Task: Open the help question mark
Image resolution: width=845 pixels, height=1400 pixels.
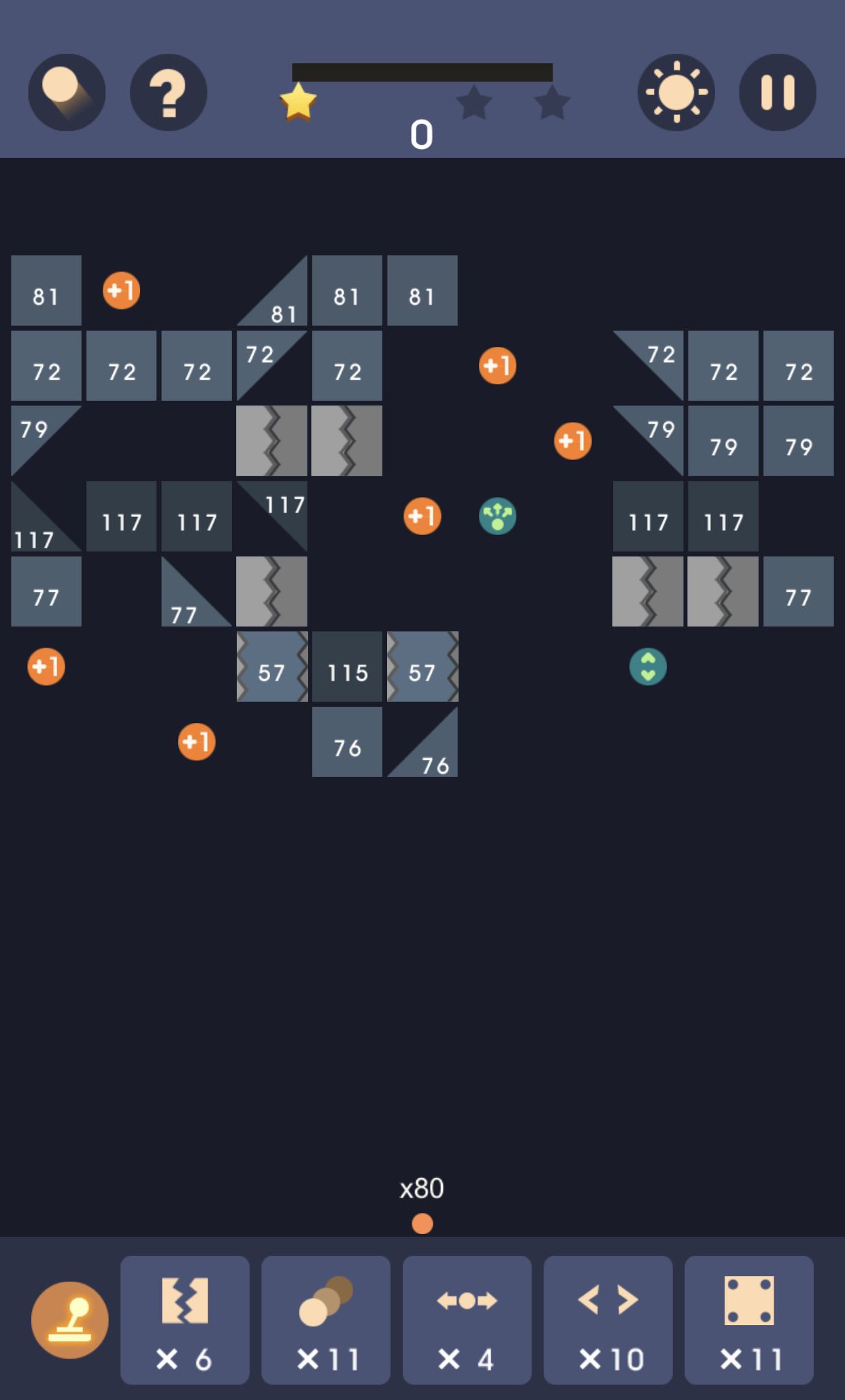Action: (169, 93)
